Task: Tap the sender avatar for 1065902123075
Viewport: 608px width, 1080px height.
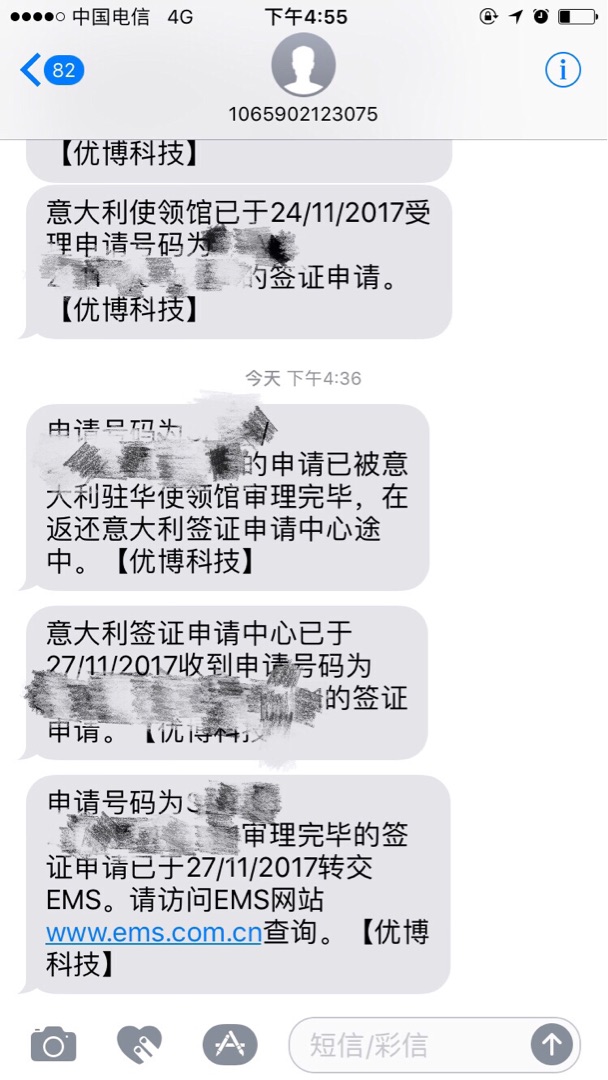Action: (x=303, y=66)
